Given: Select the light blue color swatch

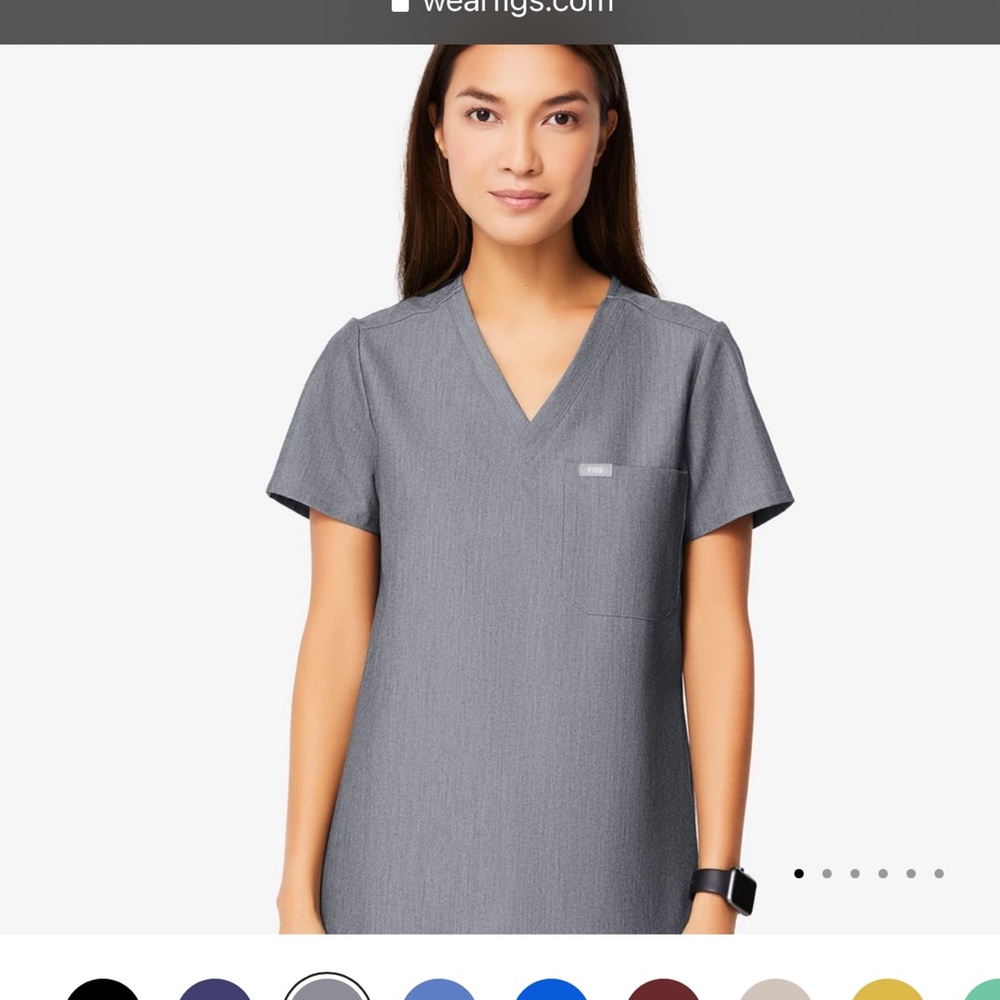Looking at the screenshot, I should pyautogui.click(x=439, y=990).
